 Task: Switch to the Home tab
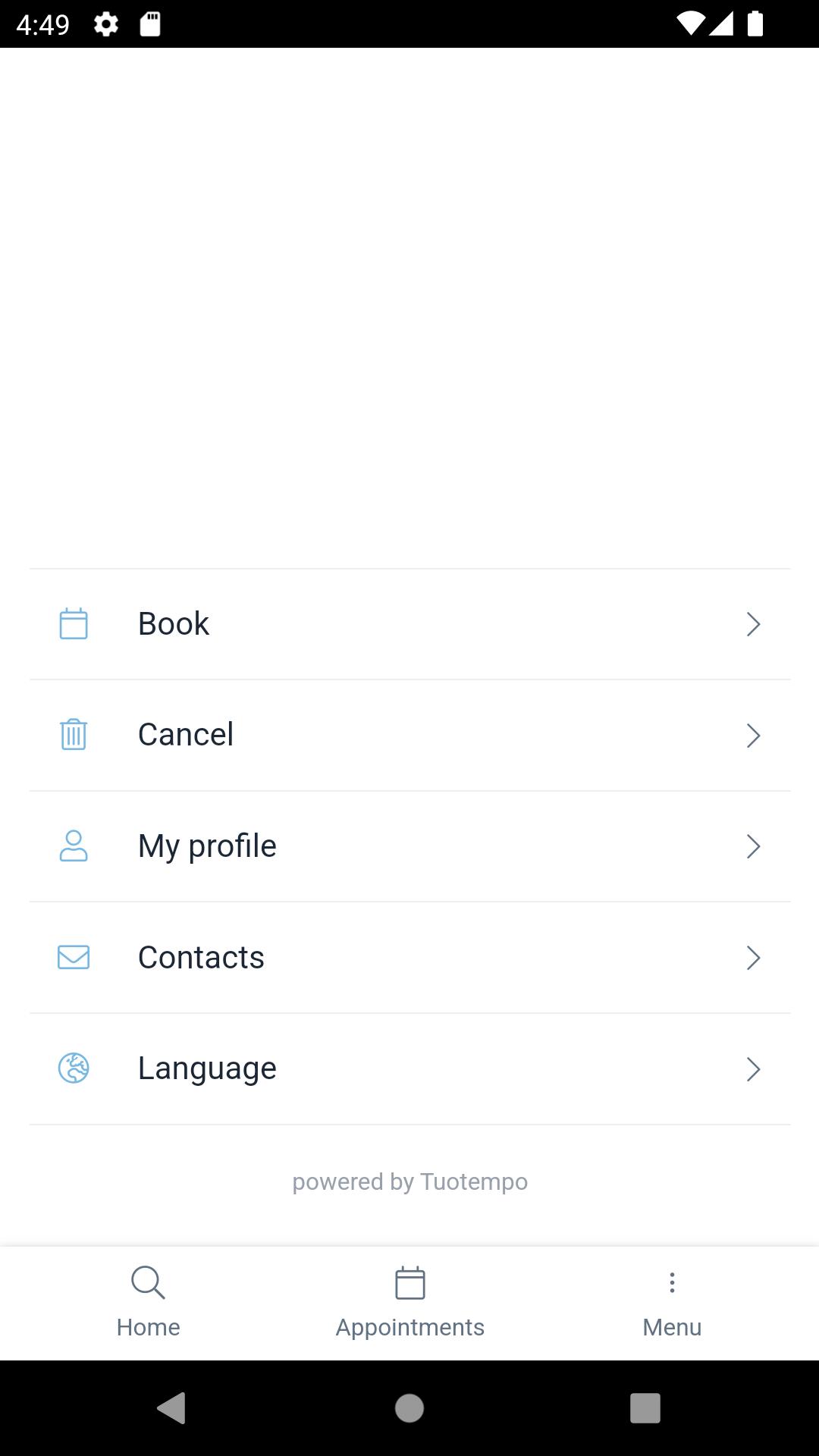pyautogui.click(x=149, y=1303)
